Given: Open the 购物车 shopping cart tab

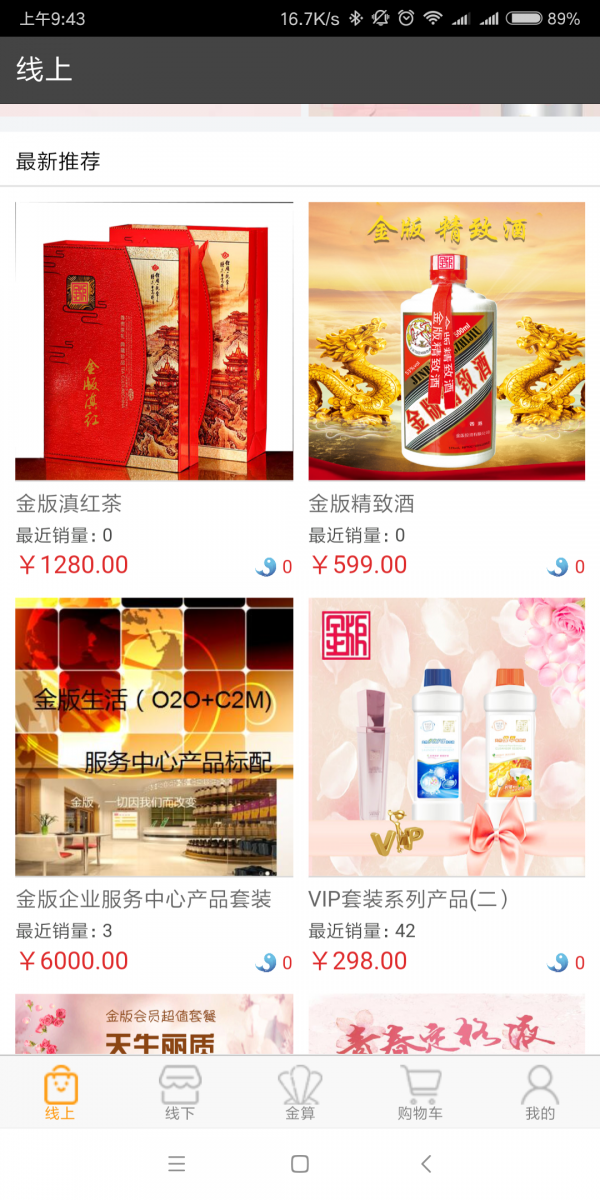Looking at the screenshot, I should tap(420, 1092).
